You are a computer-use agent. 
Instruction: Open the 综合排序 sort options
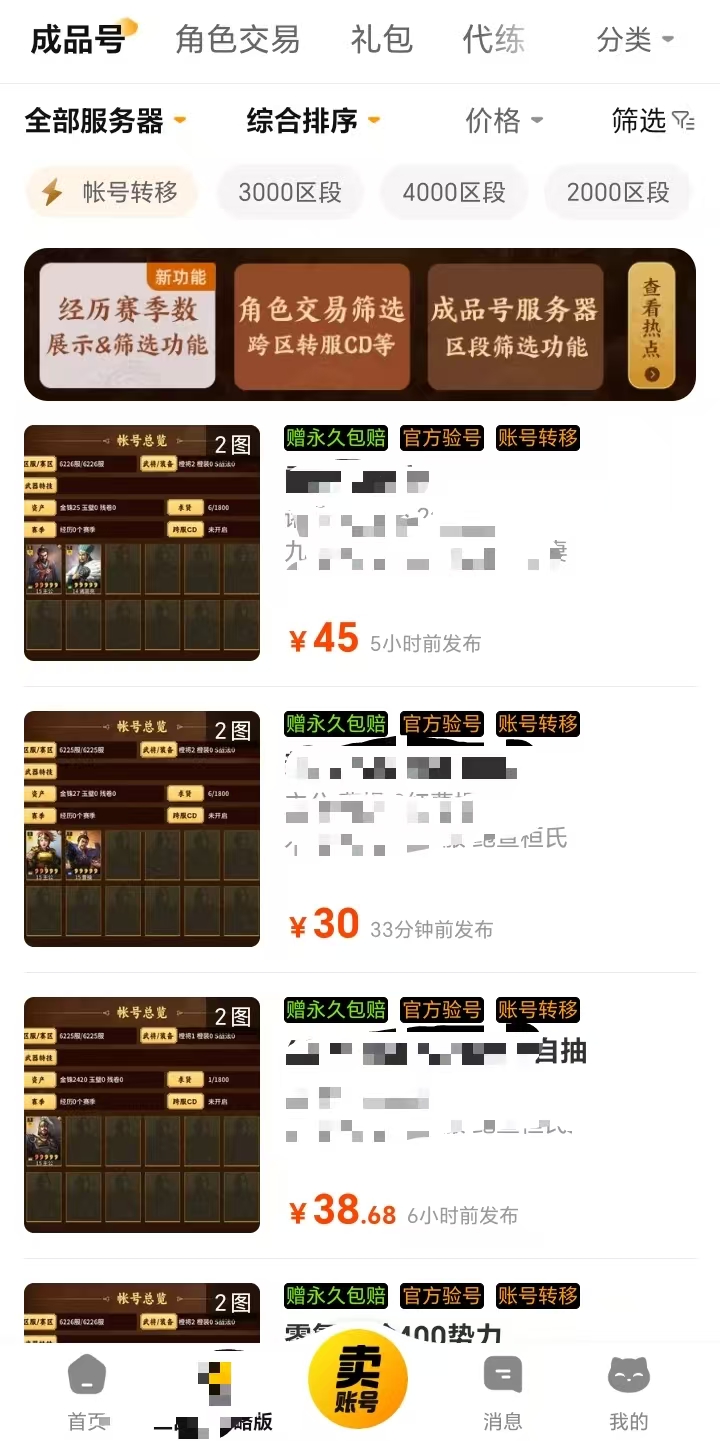313,121
